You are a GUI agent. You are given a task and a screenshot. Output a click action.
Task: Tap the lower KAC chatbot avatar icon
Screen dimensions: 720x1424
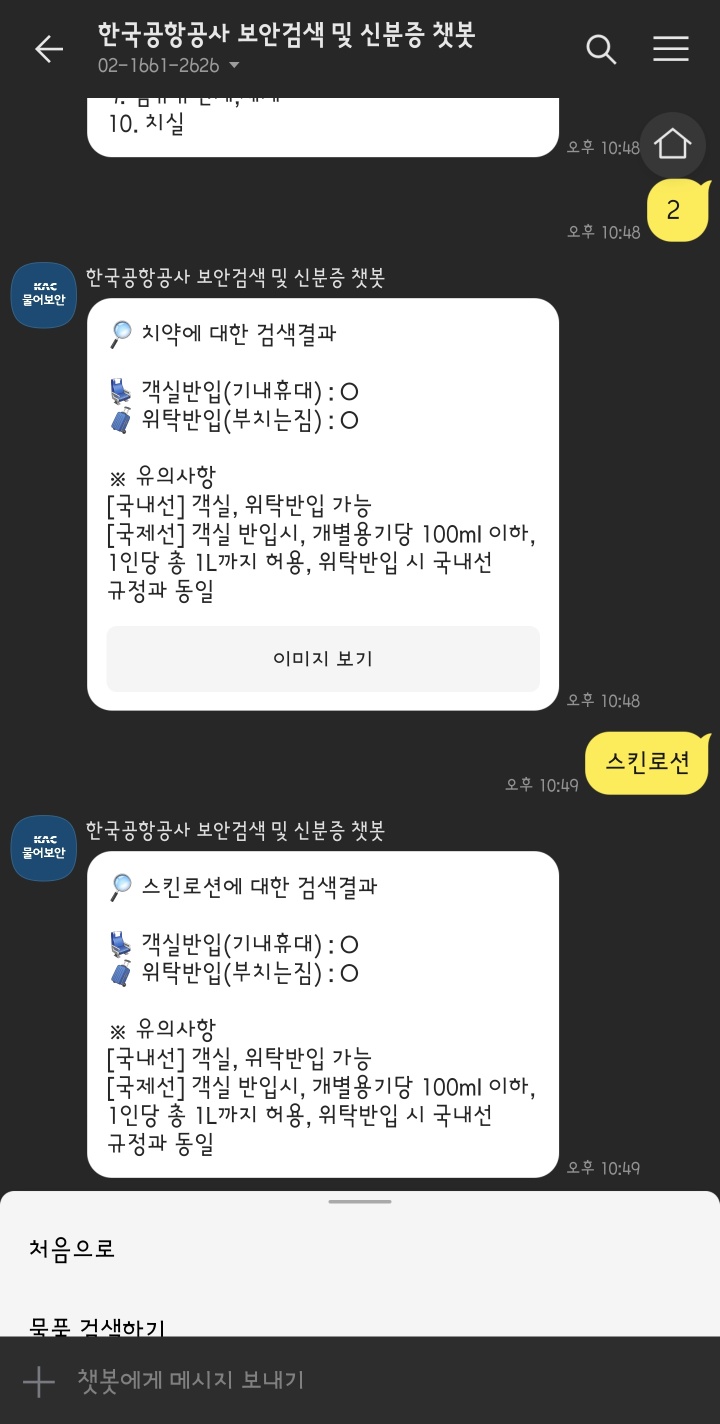point(42,848)
